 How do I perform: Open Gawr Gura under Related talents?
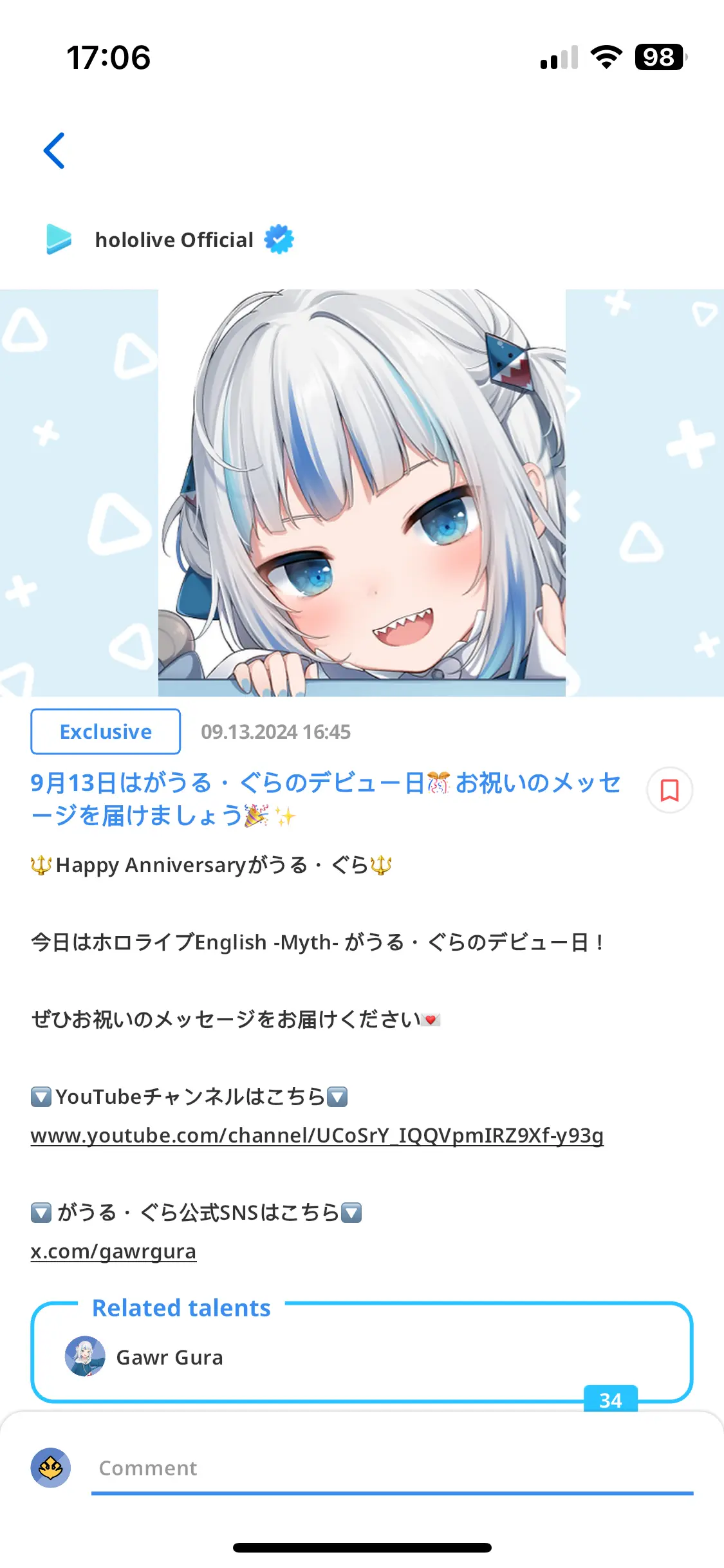click(x=169, y=1357)
